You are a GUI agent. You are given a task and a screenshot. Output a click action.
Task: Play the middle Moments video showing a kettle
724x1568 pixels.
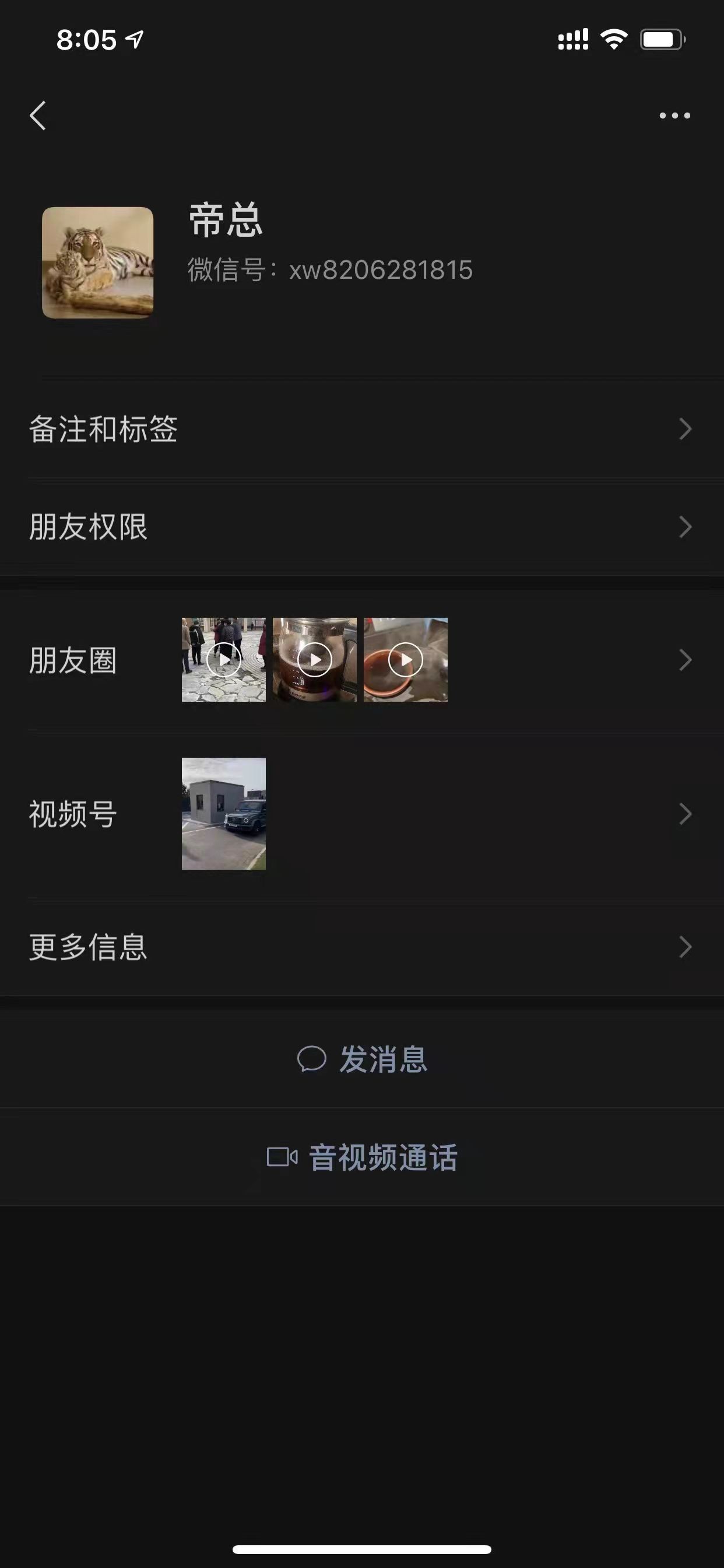pyautogui.click(x=315, y=660)
